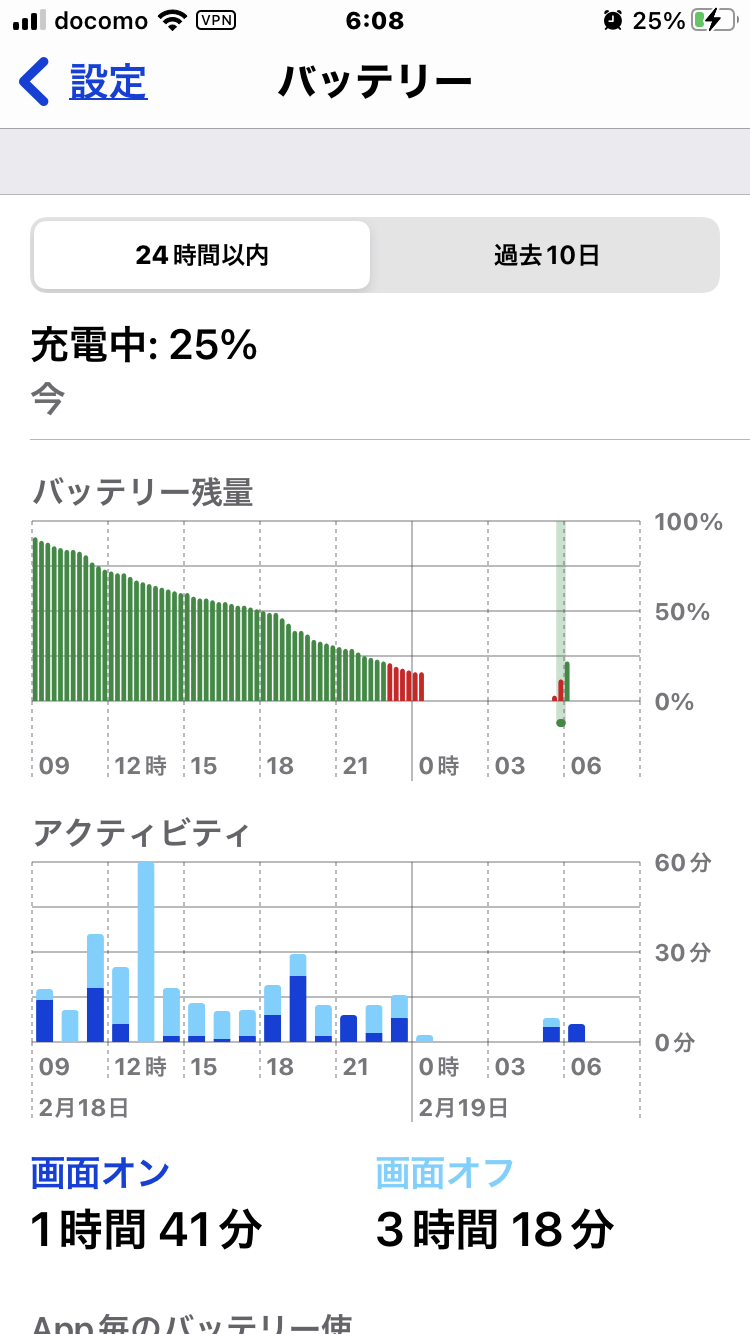This screenshot has height=1334, width=750.
Task: Select the 24時間以内 segment
Action: (202, 255)
